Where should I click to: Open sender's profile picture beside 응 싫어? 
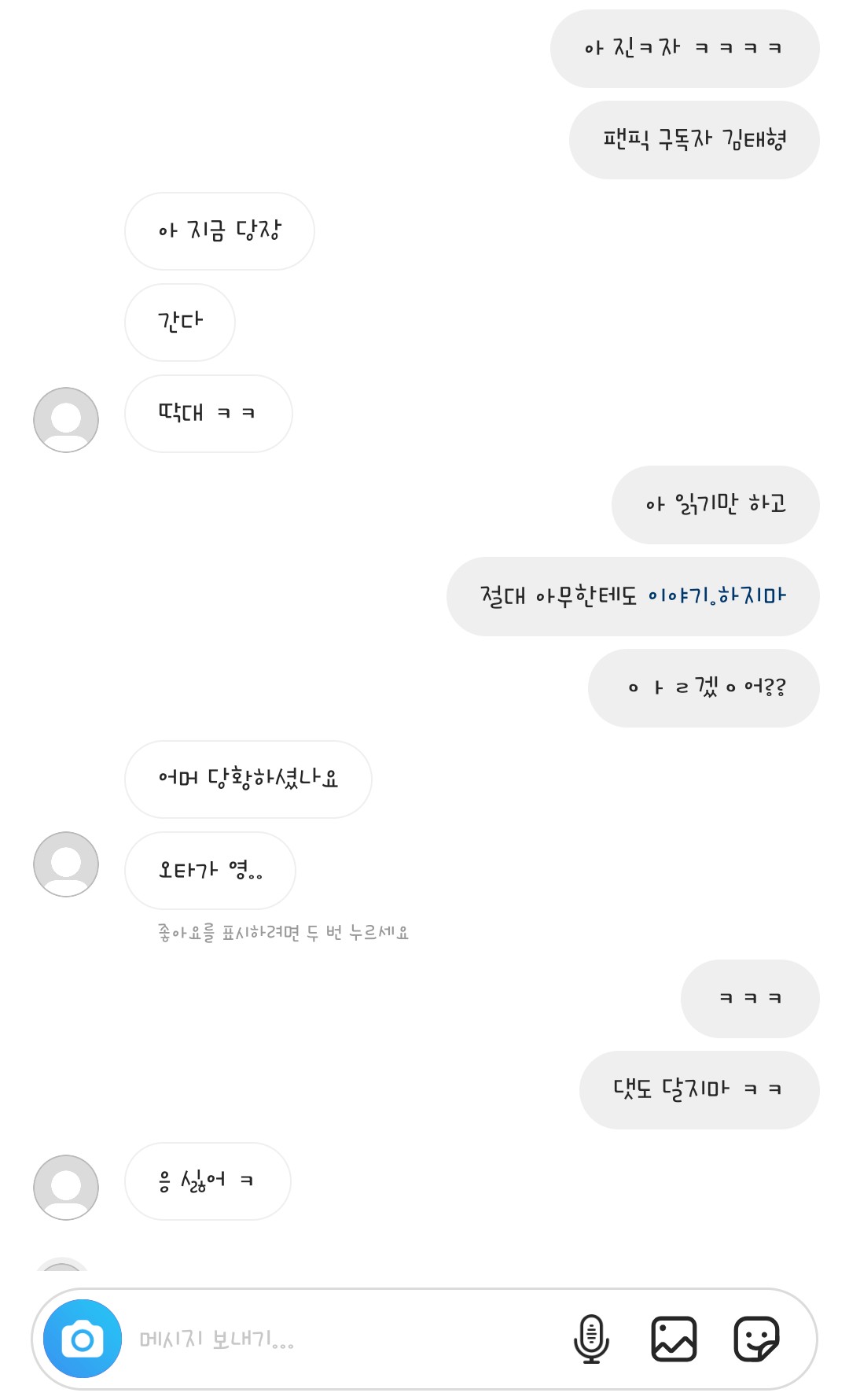[66, 1187]
